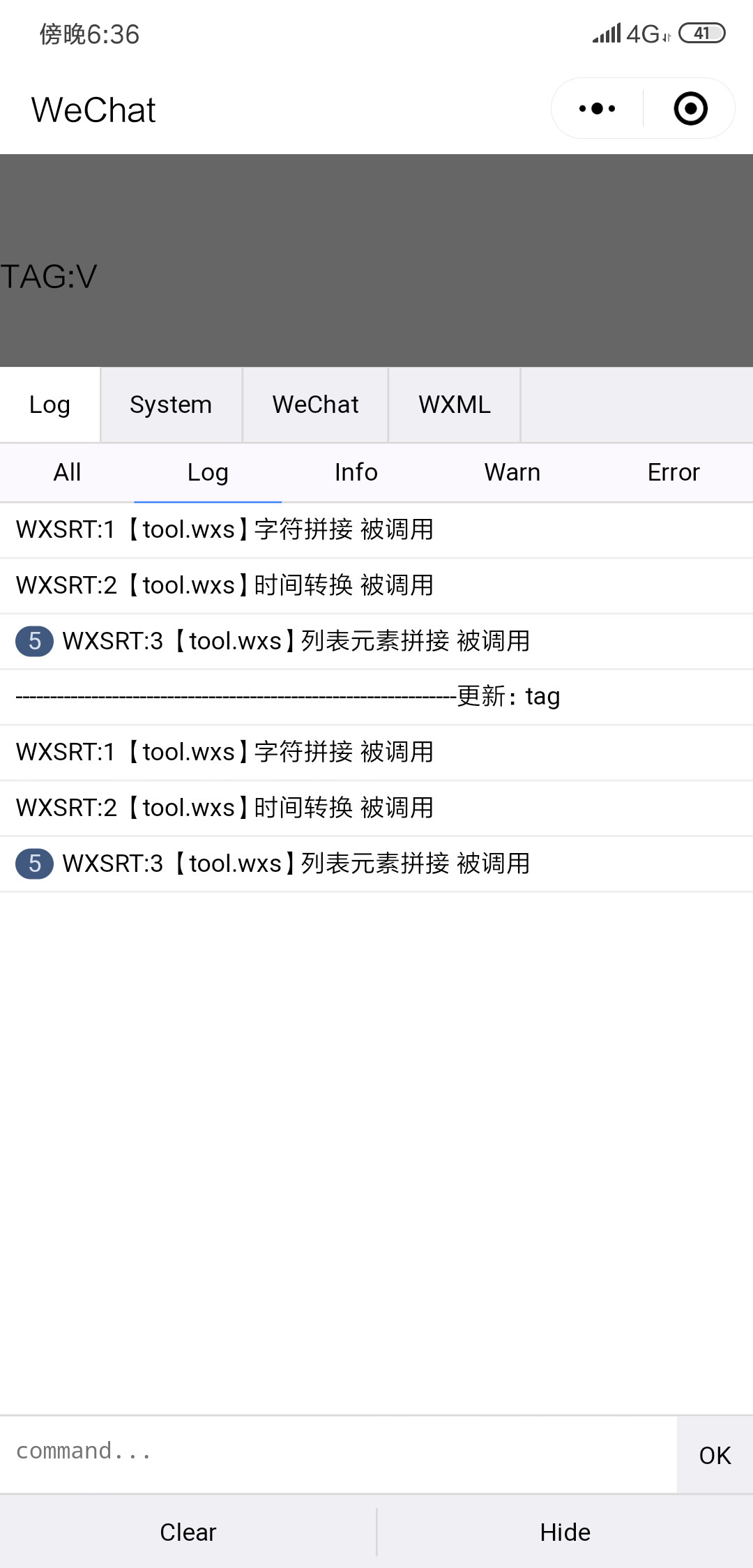Open the mini program more options menu

coord(598,109)
